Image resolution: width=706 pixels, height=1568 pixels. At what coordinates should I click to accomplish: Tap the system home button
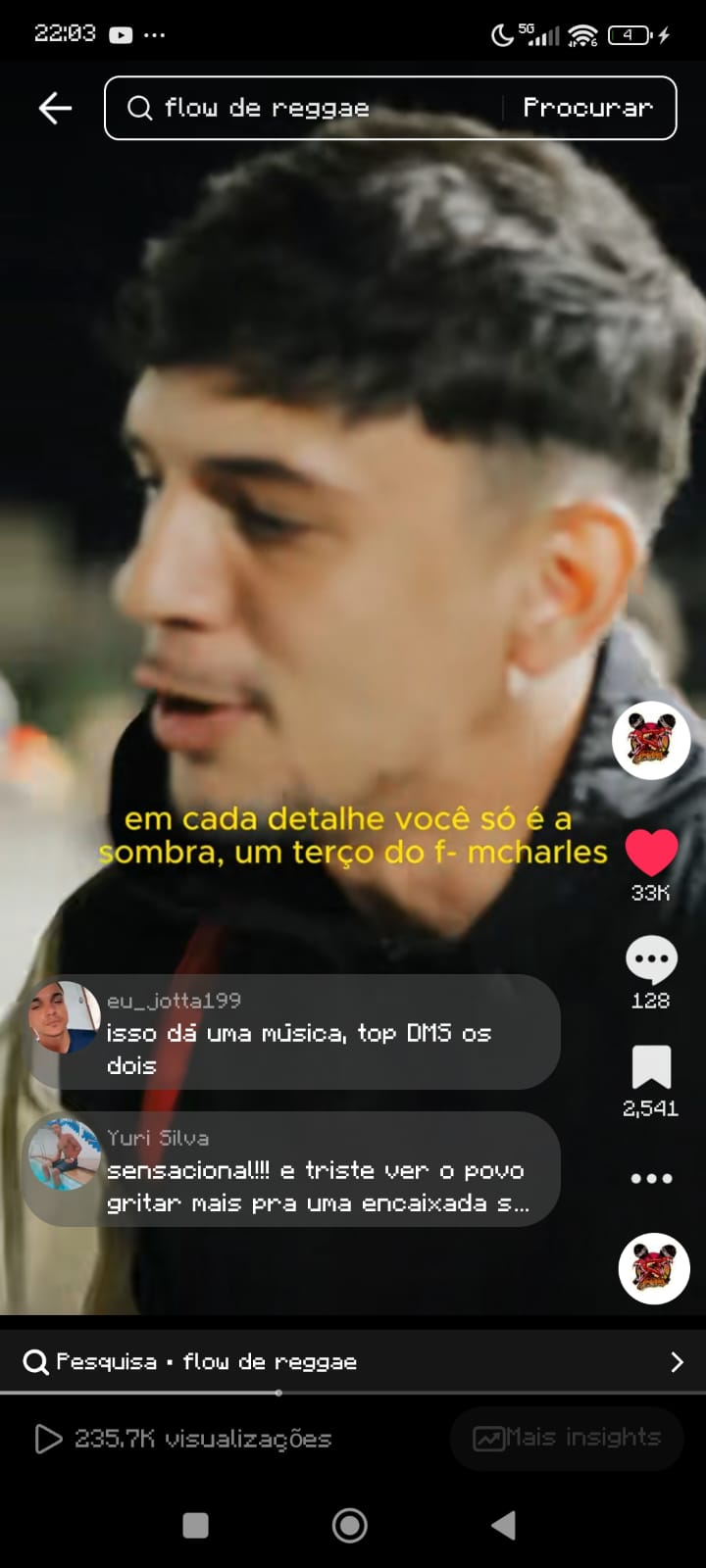(350, 1525)
